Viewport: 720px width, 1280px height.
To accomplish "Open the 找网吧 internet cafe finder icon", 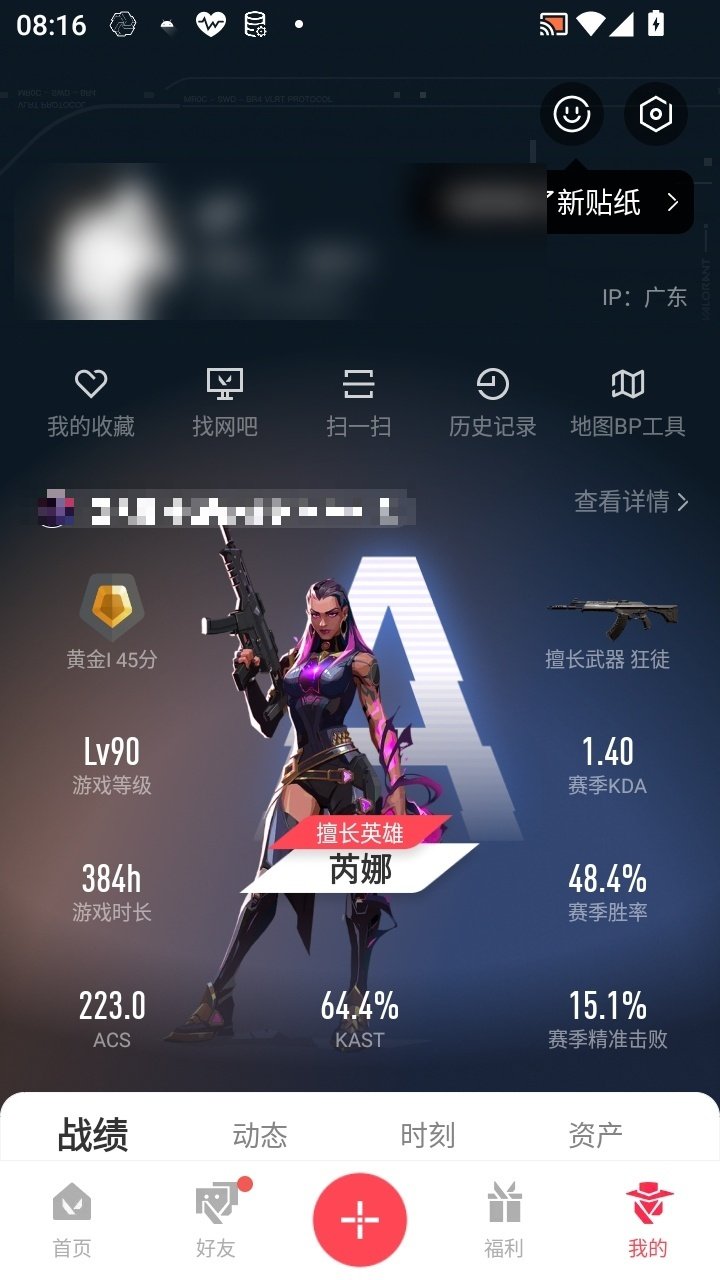I will coord(225,383).
